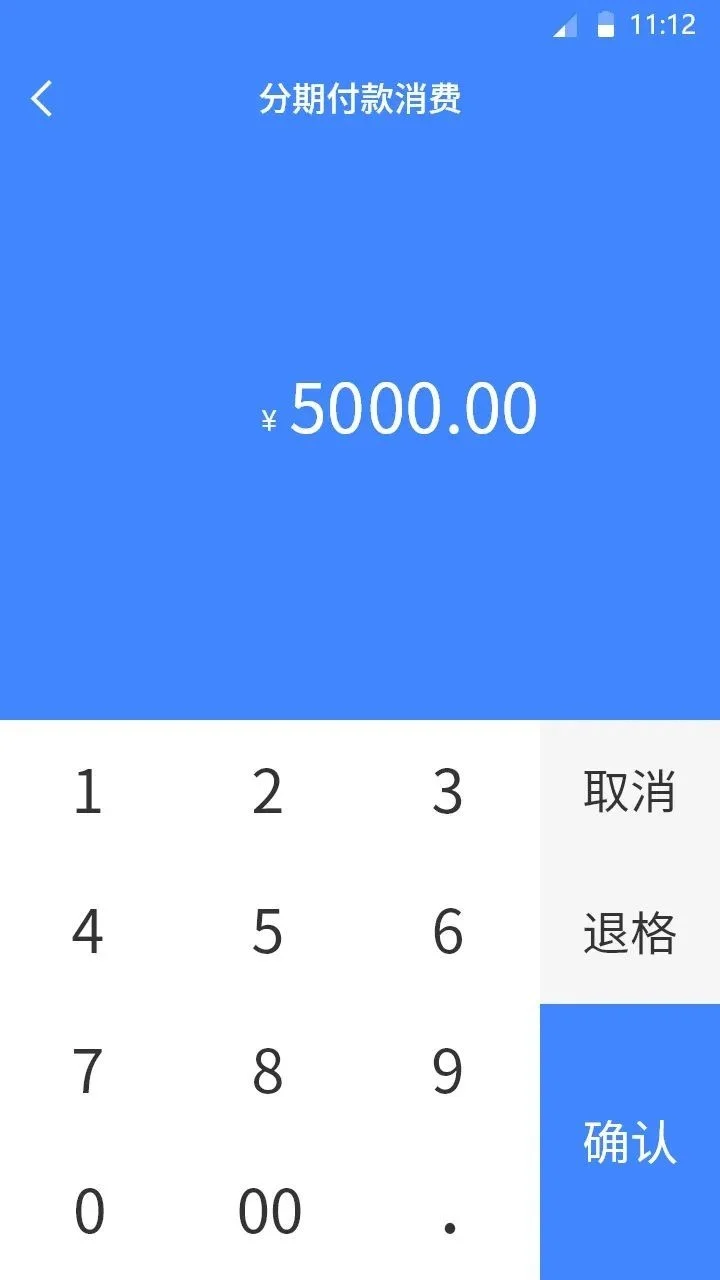The height and width of the screenshot is (1280, 720).
Task: Enter digit 1 on the keypad
Action: coord(90,791)
